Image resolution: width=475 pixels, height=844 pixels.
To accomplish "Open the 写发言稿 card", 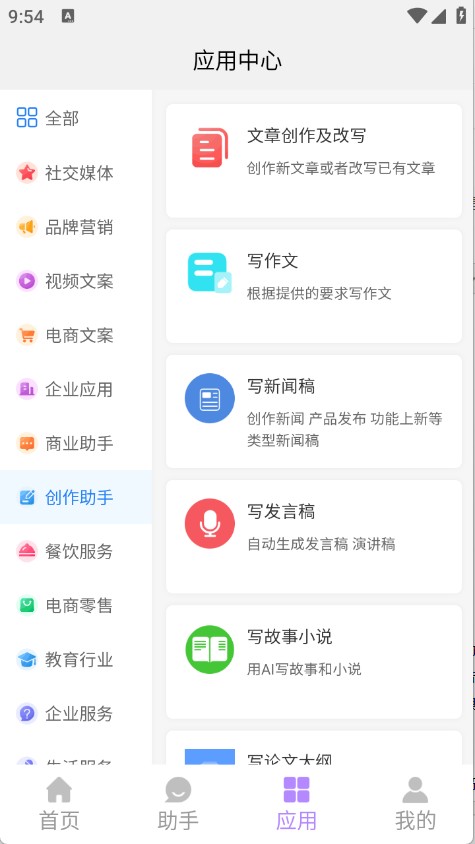I will (x=313, y=537).
